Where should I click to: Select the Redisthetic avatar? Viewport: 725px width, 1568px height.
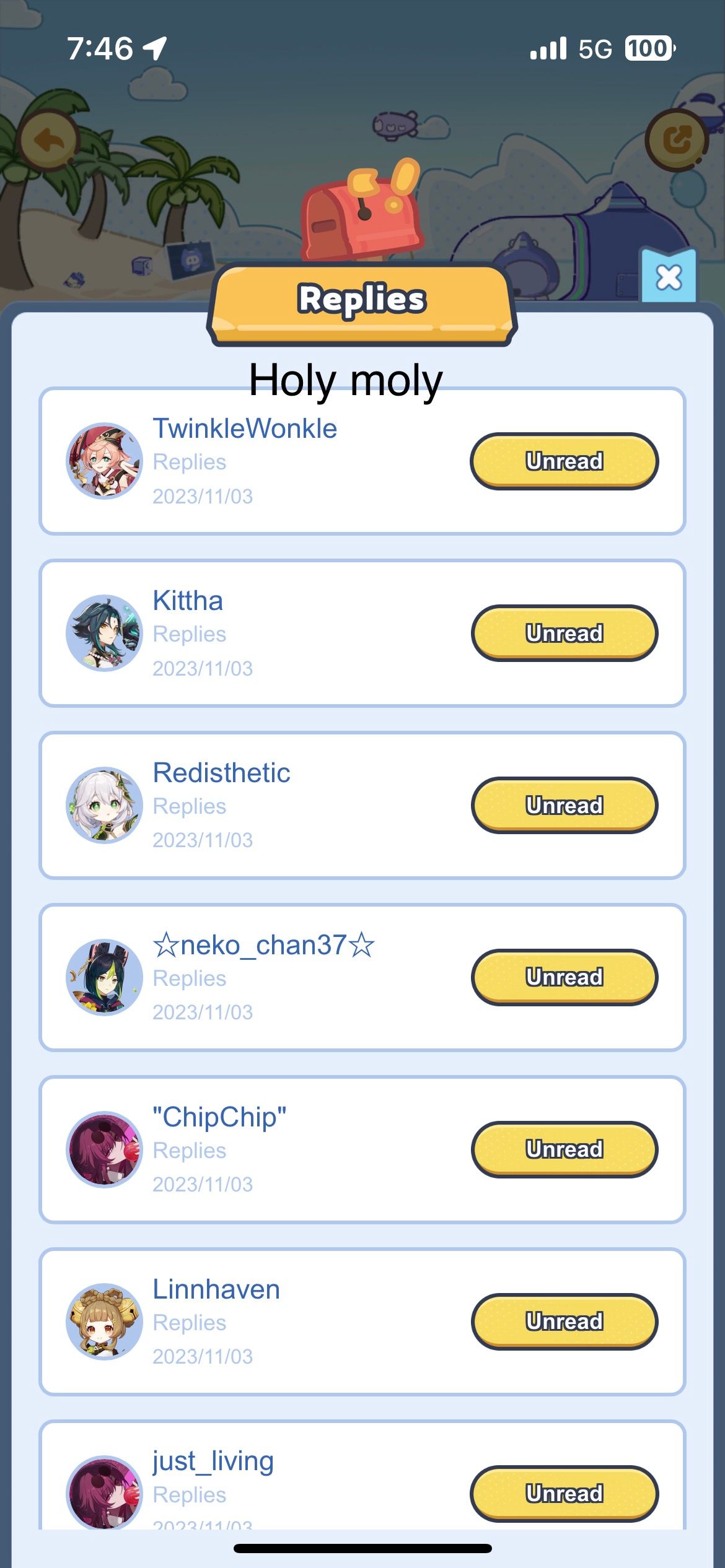(x=104, y=805)
